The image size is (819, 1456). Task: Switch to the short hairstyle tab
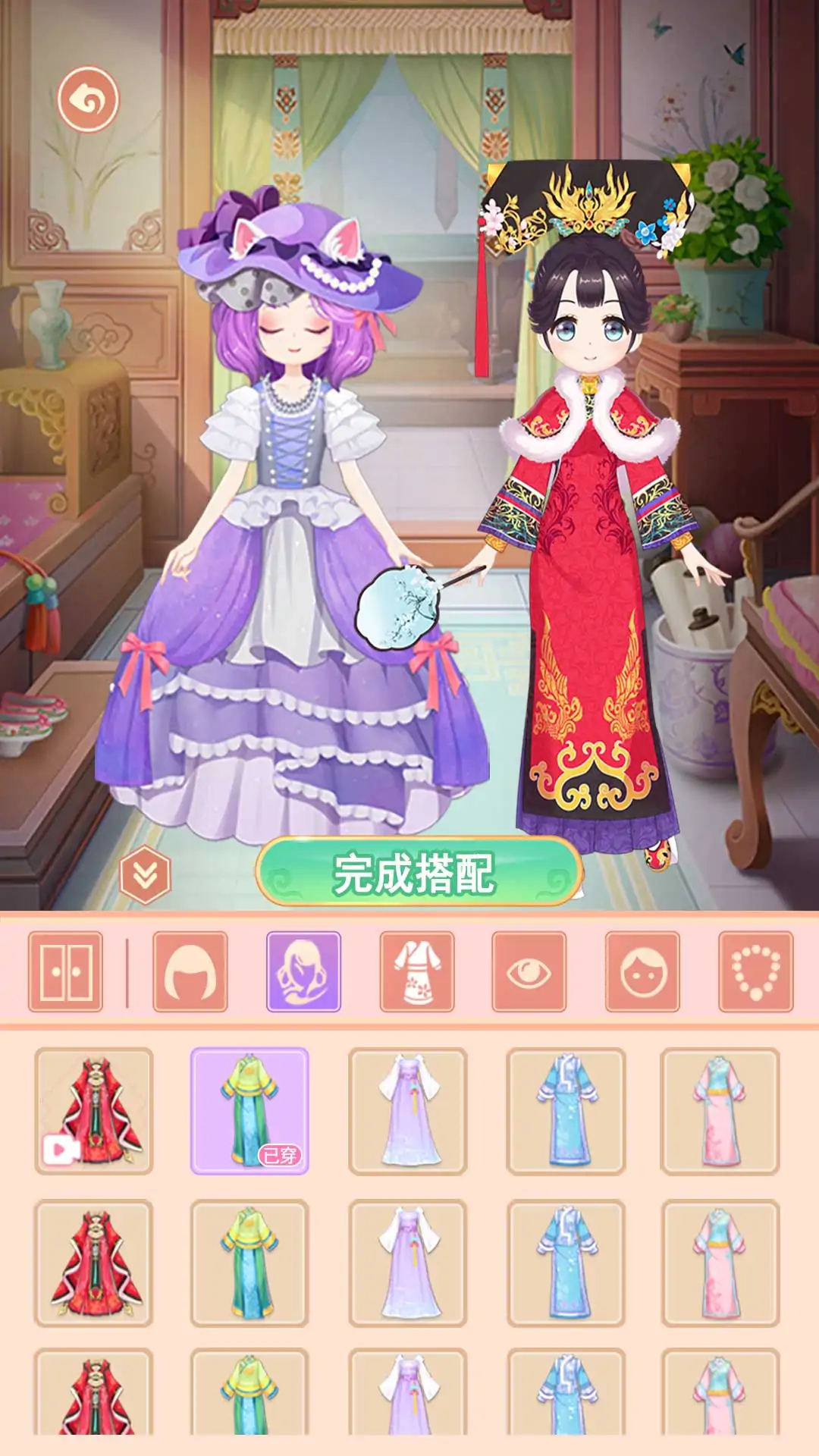190,971
